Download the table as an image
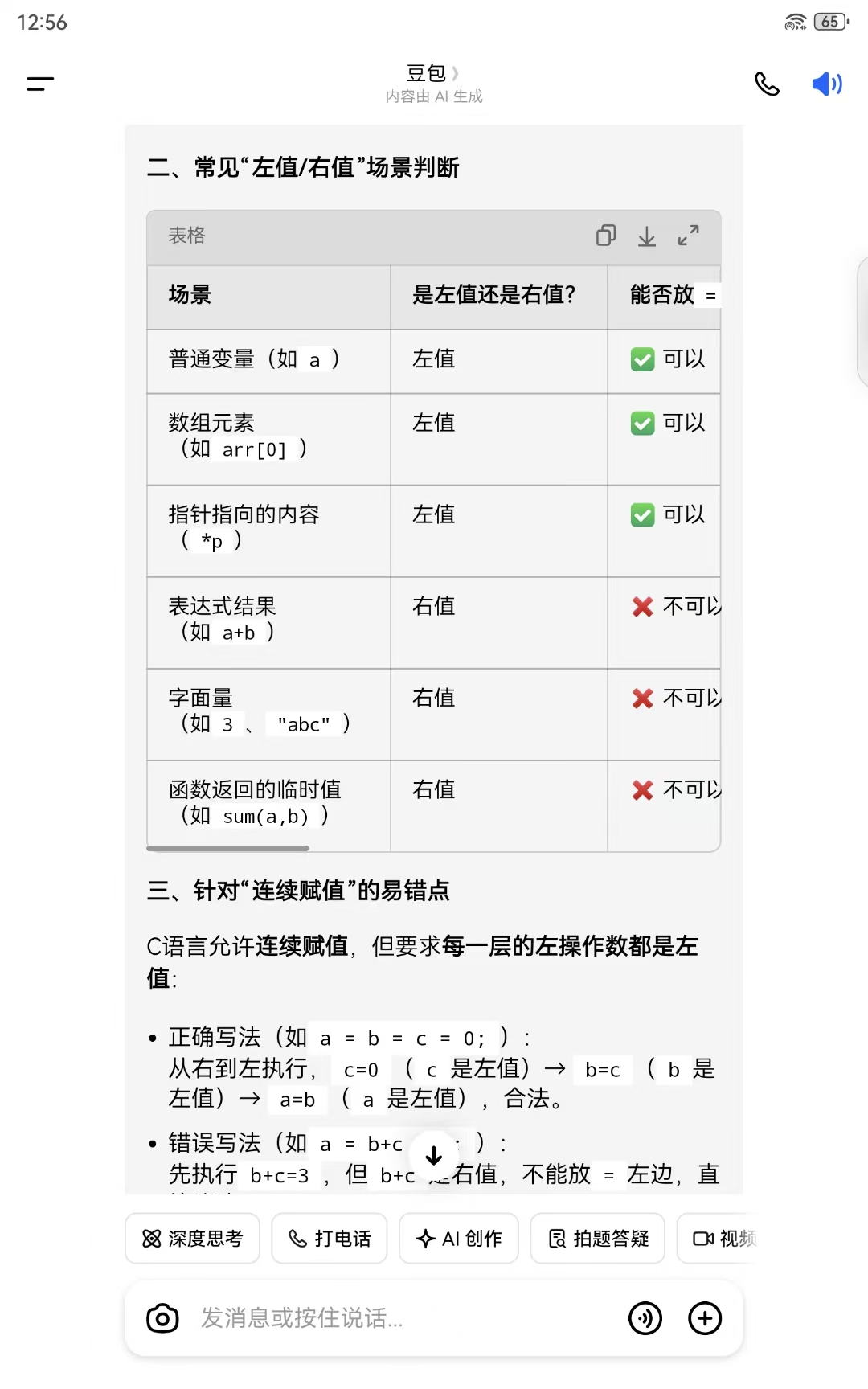Viewport: 868px width, 1389px height. 647,236
